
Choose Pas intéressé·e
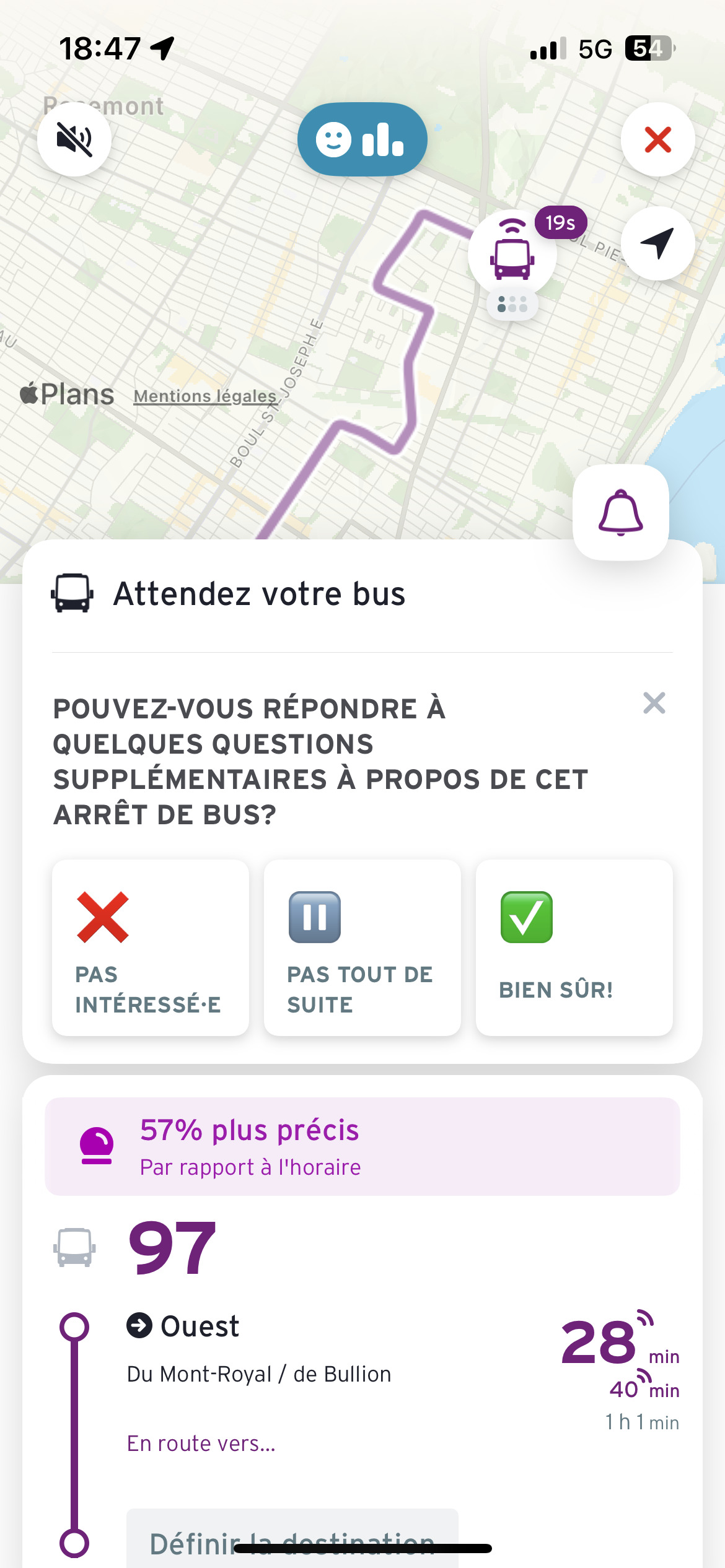[x=151, y=947]
